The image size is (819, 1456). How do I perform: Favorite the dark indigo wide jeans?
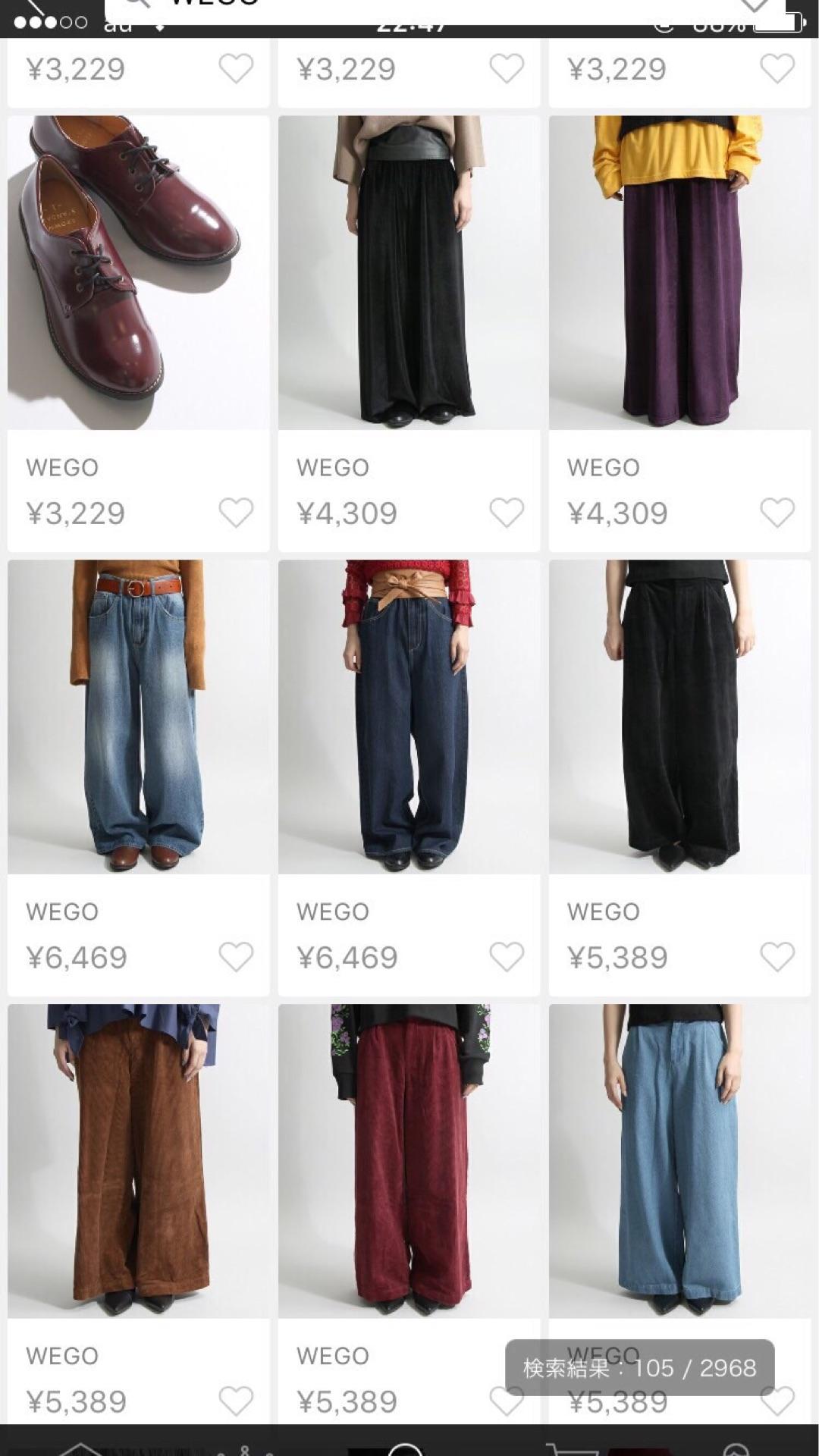tap(507, 957)
